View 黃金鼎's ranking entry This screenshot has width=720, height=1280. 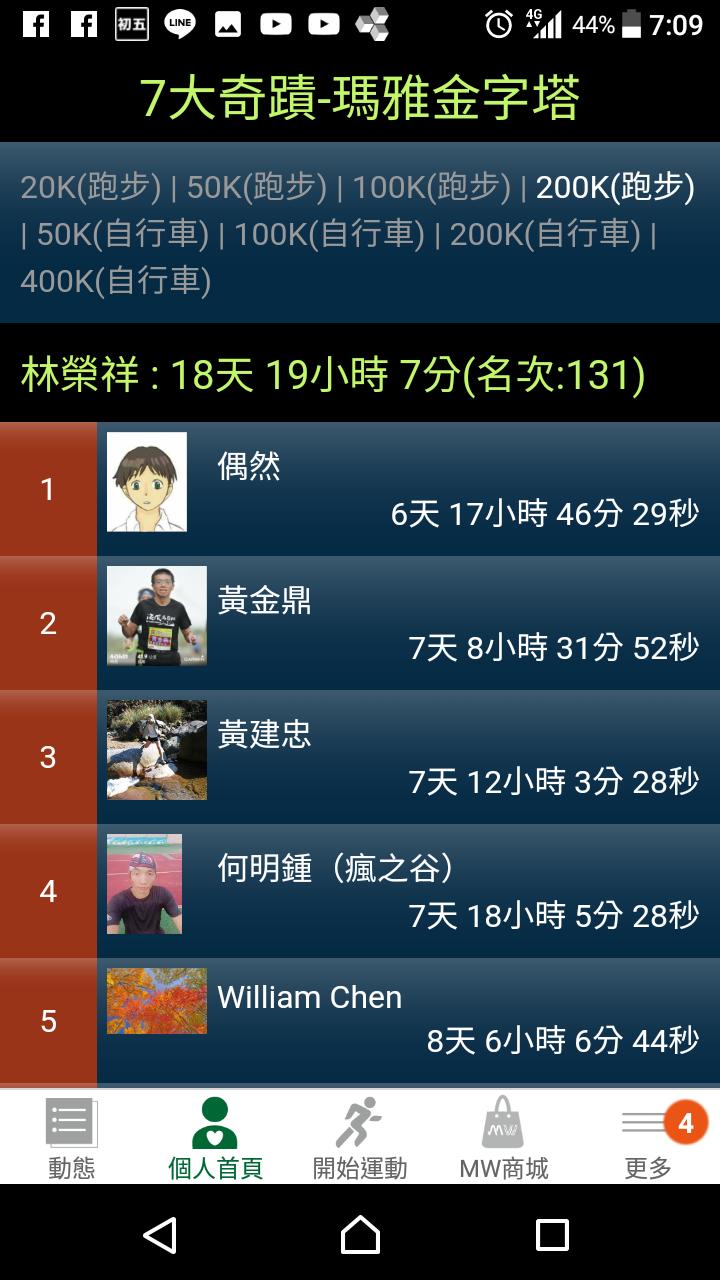(400, 623)
